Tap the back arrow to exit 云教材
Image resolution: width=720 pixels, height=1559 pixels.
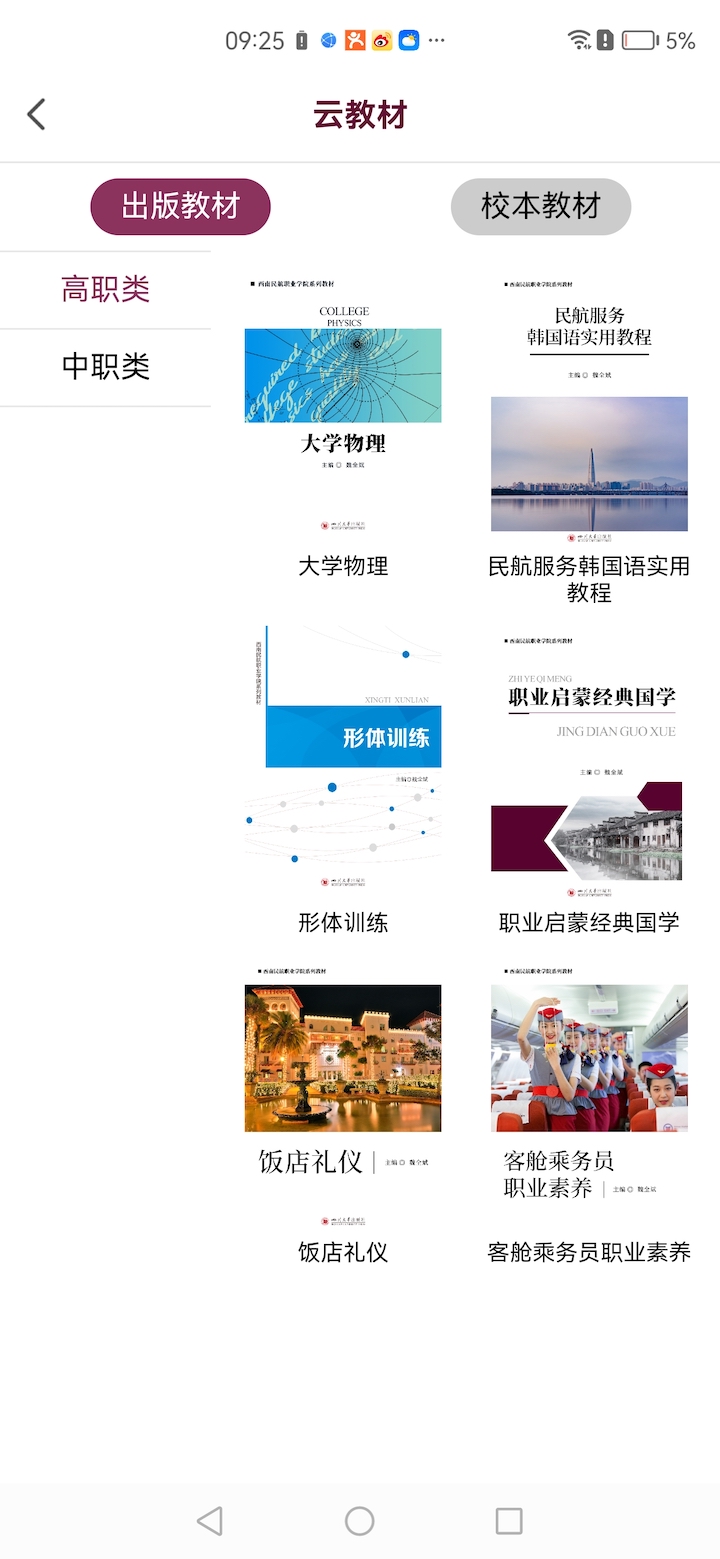click(36, 114)
